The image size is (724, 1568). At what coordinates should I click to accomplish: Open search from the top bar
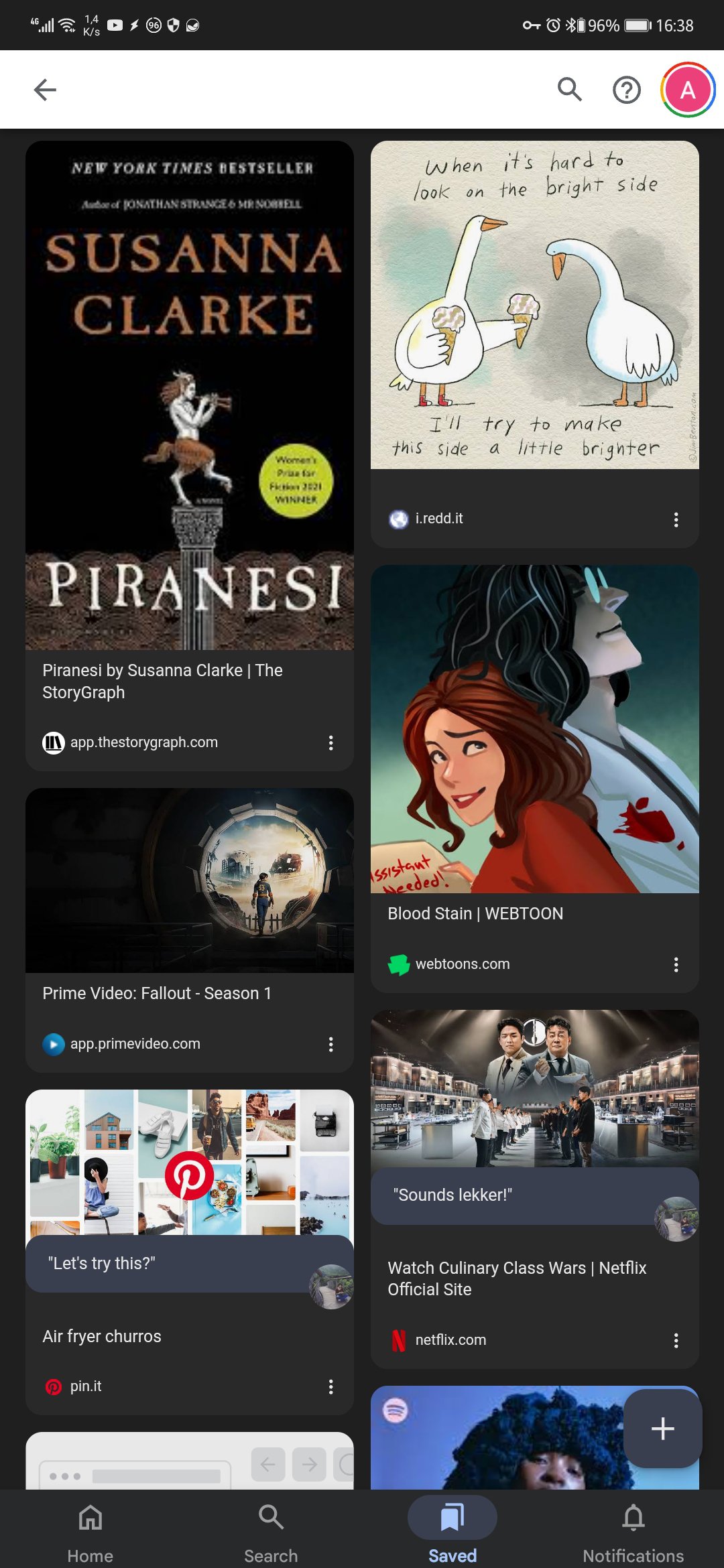click(569, 89)
